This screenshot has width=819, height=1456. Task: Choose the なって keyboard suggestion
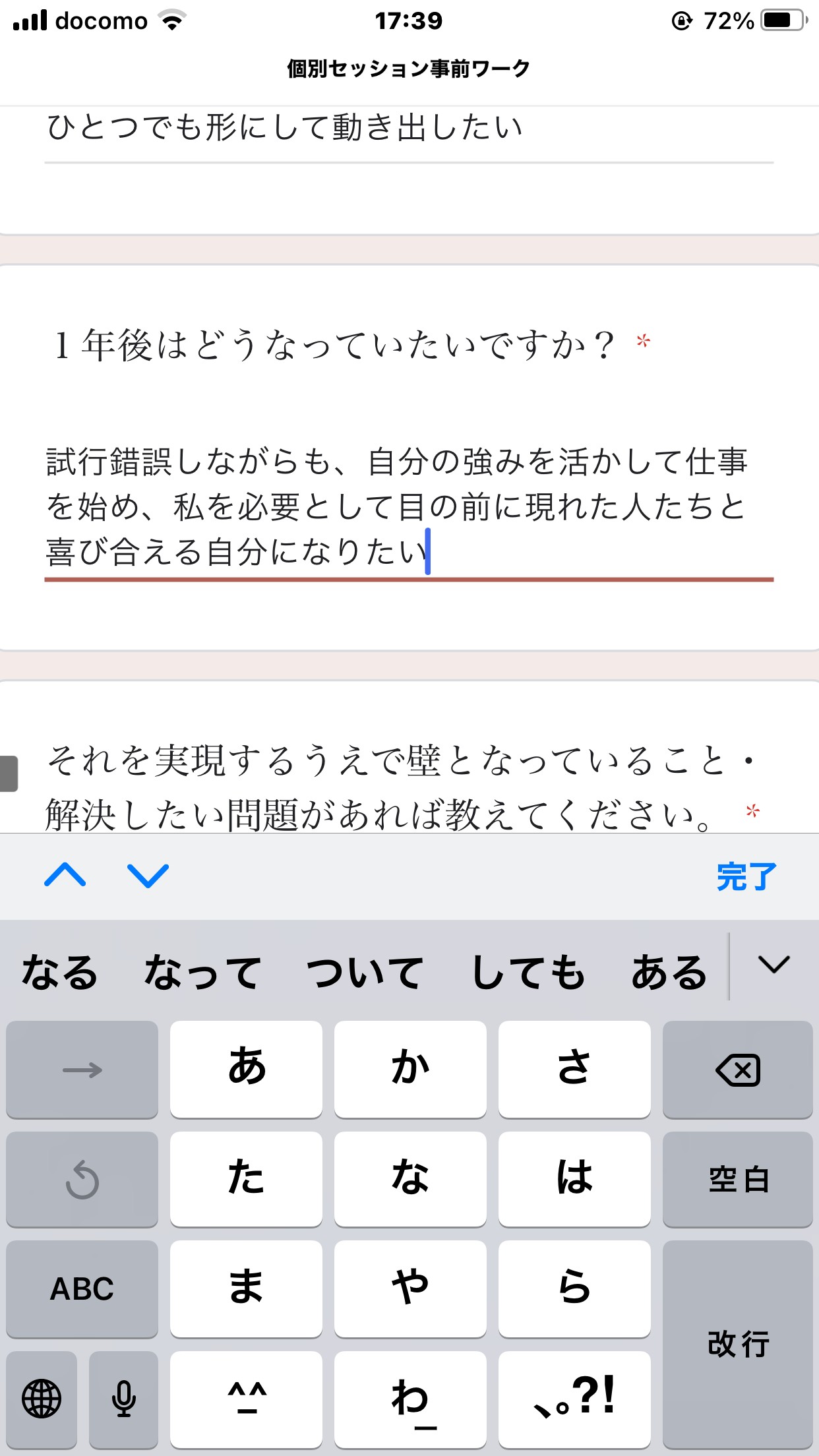[203, 971]
